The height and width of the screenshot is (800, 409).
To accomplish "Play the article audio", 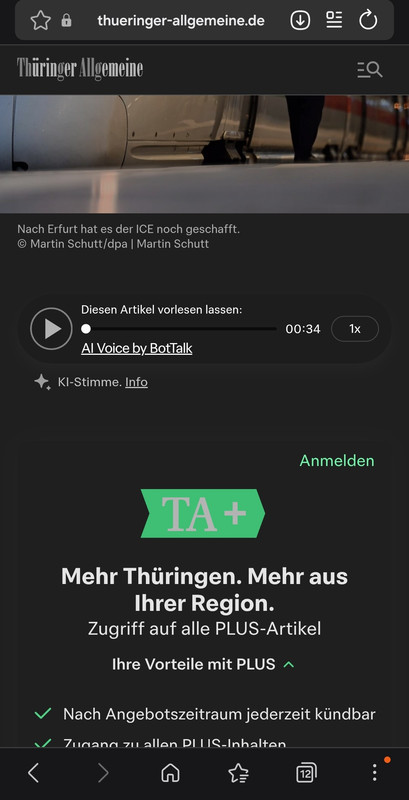I will [51, 329].
